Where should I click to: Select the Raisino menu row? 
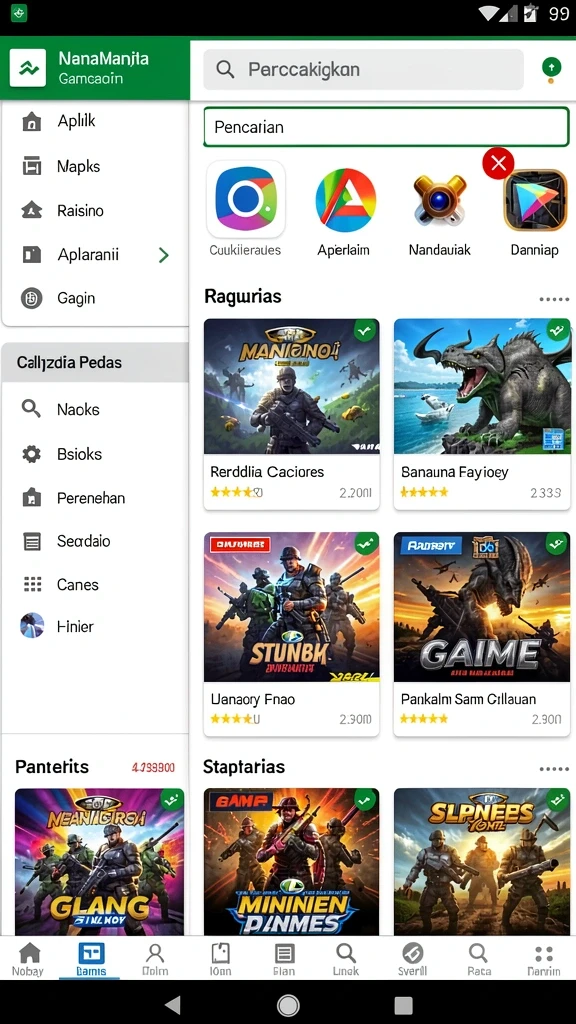click(95, 210)
